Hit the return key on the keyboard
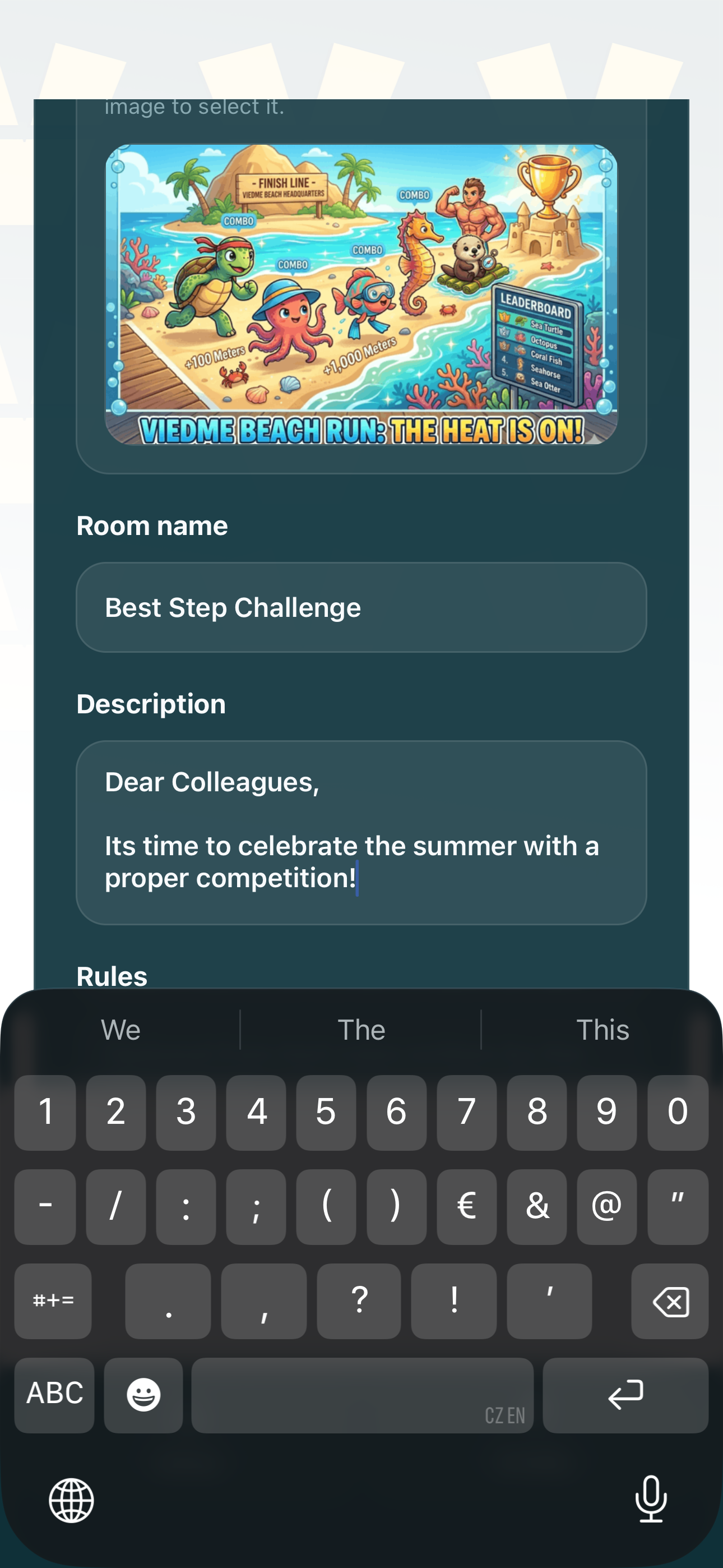723x1568 pixels. pyautogui.click(x=625, y=1395)
